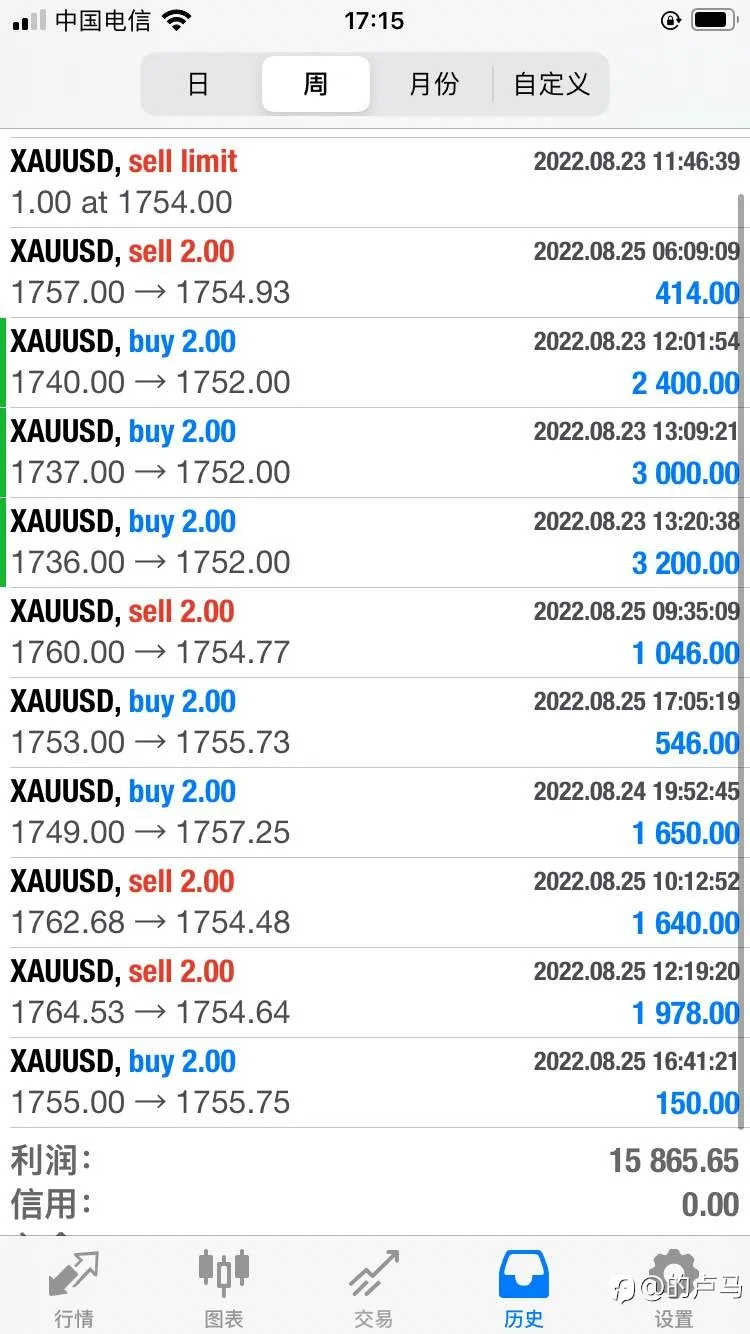This screenshot has width=750, height=1334.
Task: View the buy deal with 3 200.00 profit
Action: pyautogui.click(x=375, y=542)
